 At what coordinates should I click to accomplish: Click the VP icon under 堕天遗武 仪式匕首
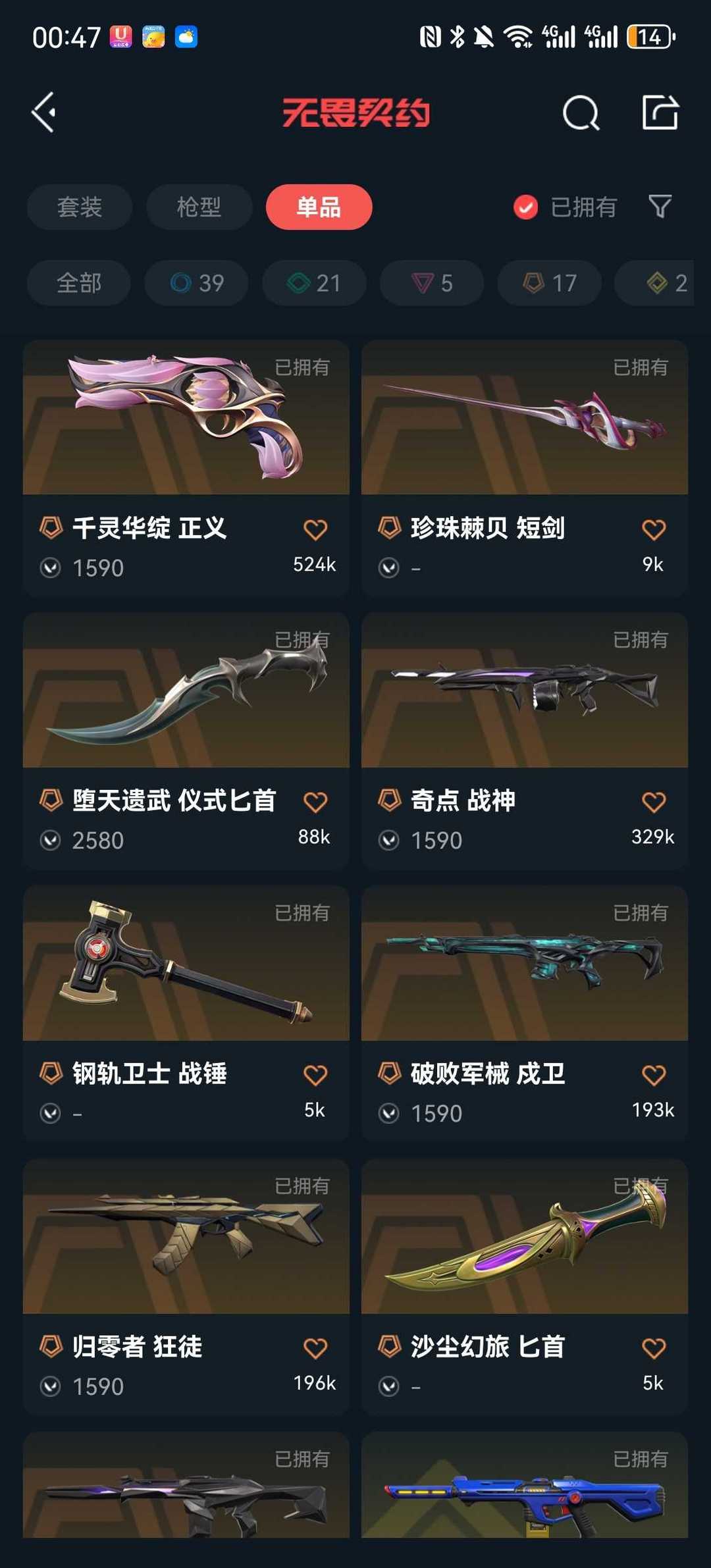(53, 839)
